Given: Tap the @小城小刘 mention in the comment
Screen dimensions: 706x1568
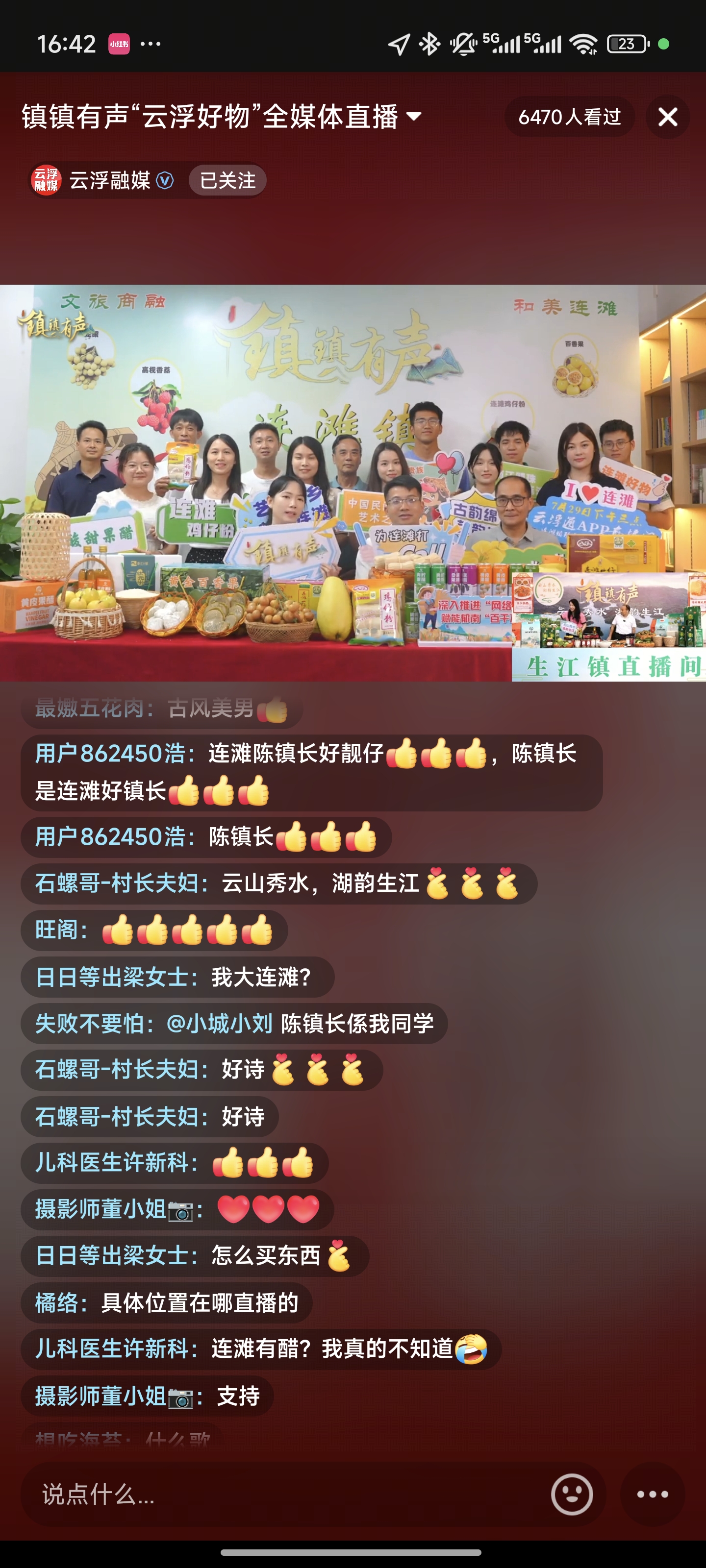Looking at the screenshot, I should [x=220, y=1024].
